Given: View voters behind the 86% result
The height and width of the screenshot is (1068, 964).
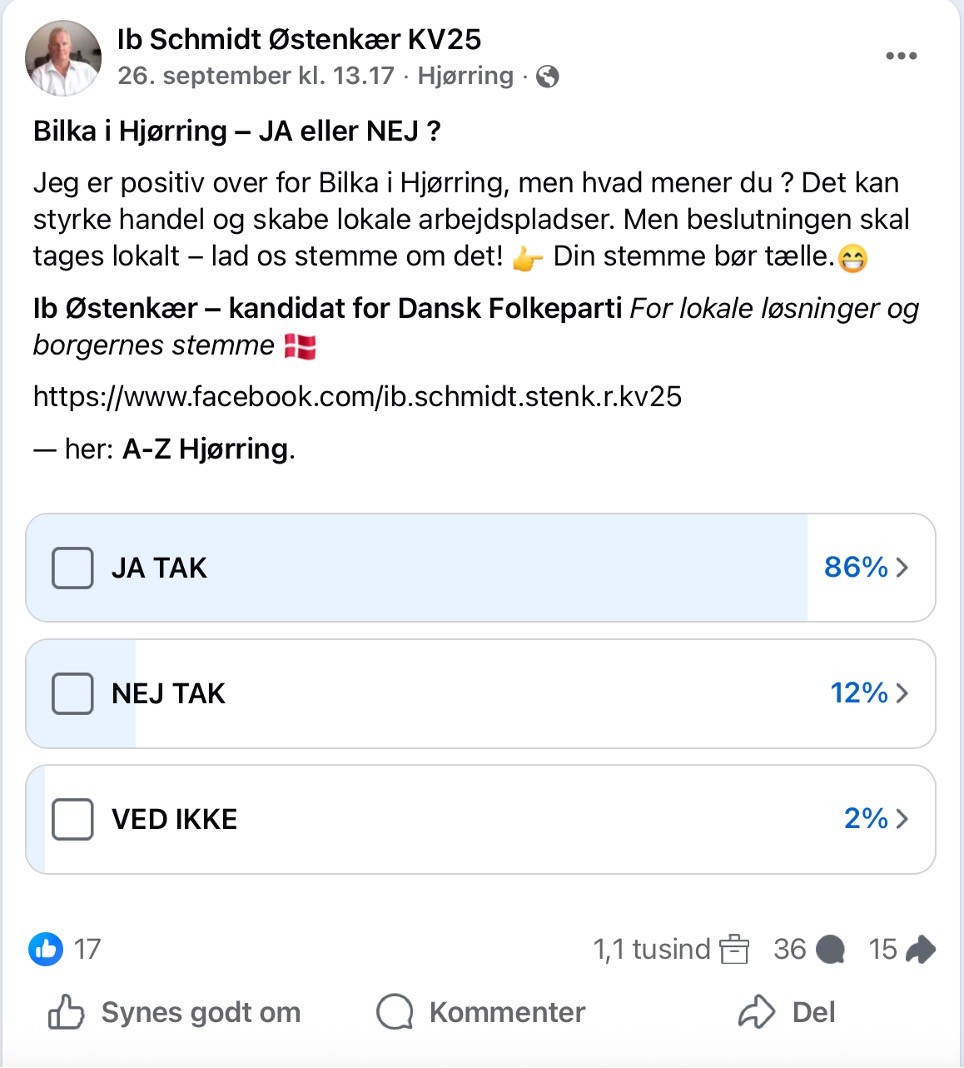Looking at the screenshot, I should coord(865,568).
